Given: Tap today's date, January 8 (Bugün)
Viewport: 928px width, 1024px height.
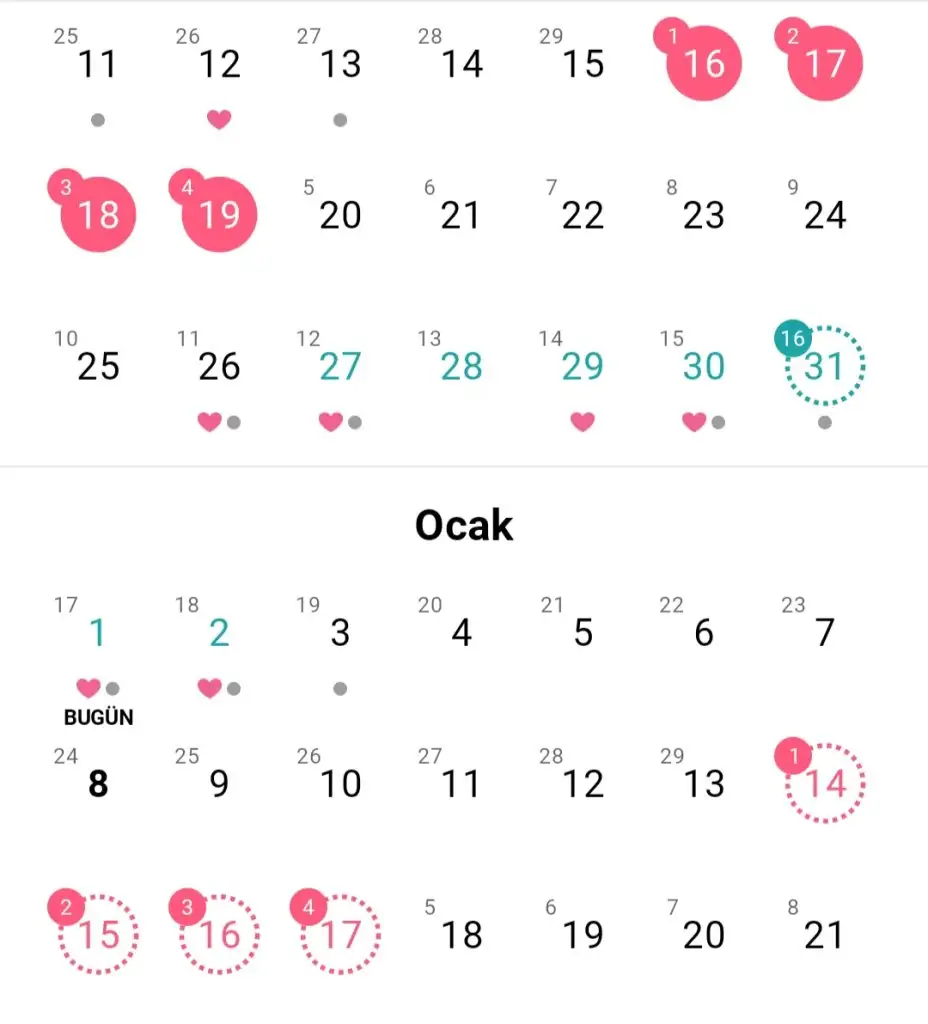Looking at the screenshot, I should point(97,784).
